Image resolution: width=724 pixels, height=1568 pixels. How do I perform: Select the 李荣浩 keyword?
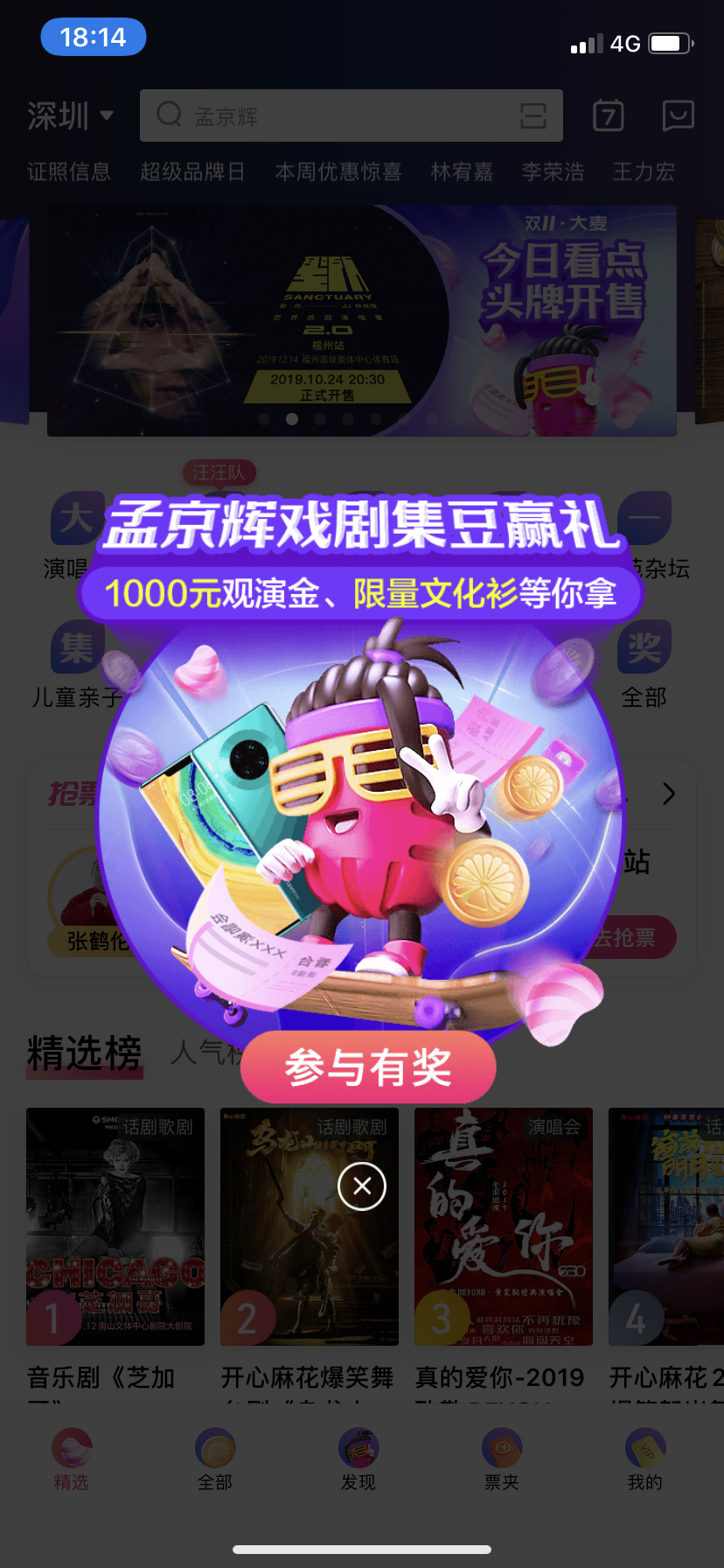pyautogui.click(x=553, y=171)
